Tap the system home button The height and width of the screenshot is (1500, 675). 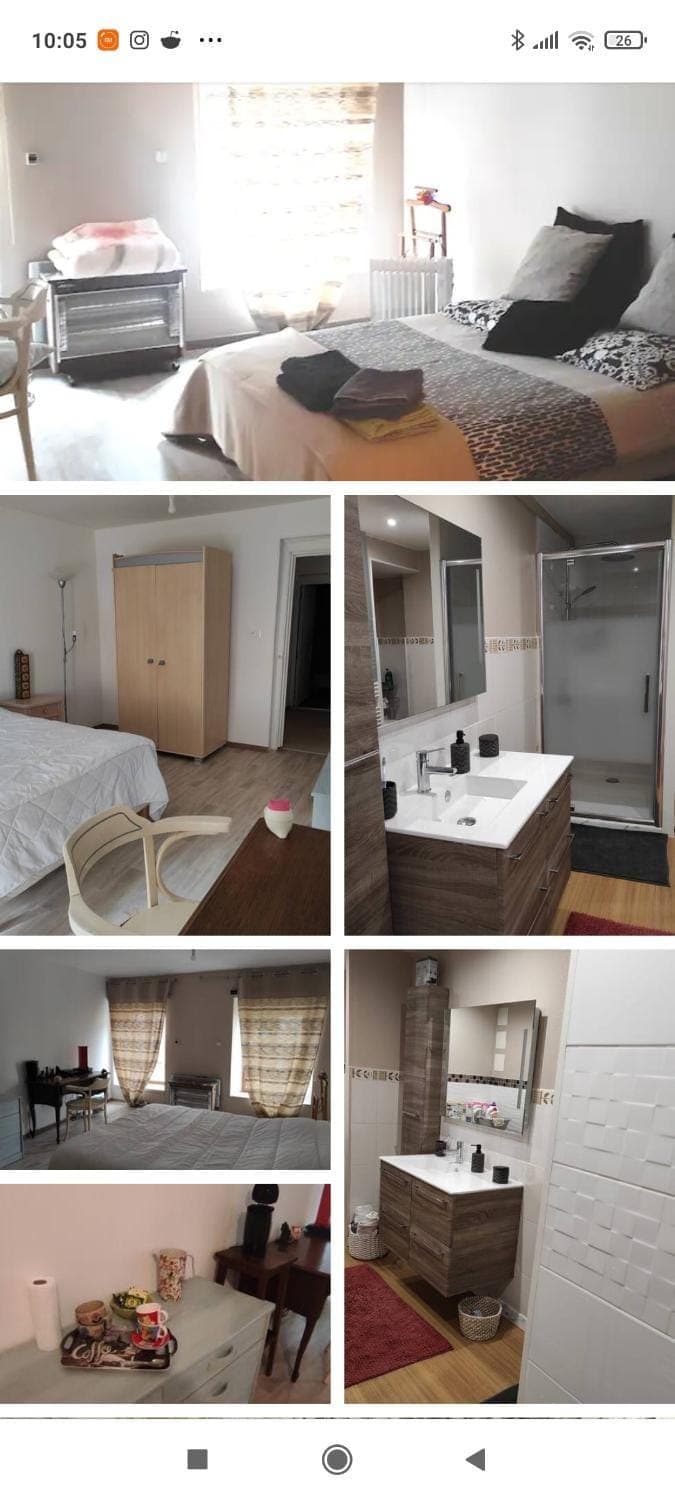pos(337,1459)
